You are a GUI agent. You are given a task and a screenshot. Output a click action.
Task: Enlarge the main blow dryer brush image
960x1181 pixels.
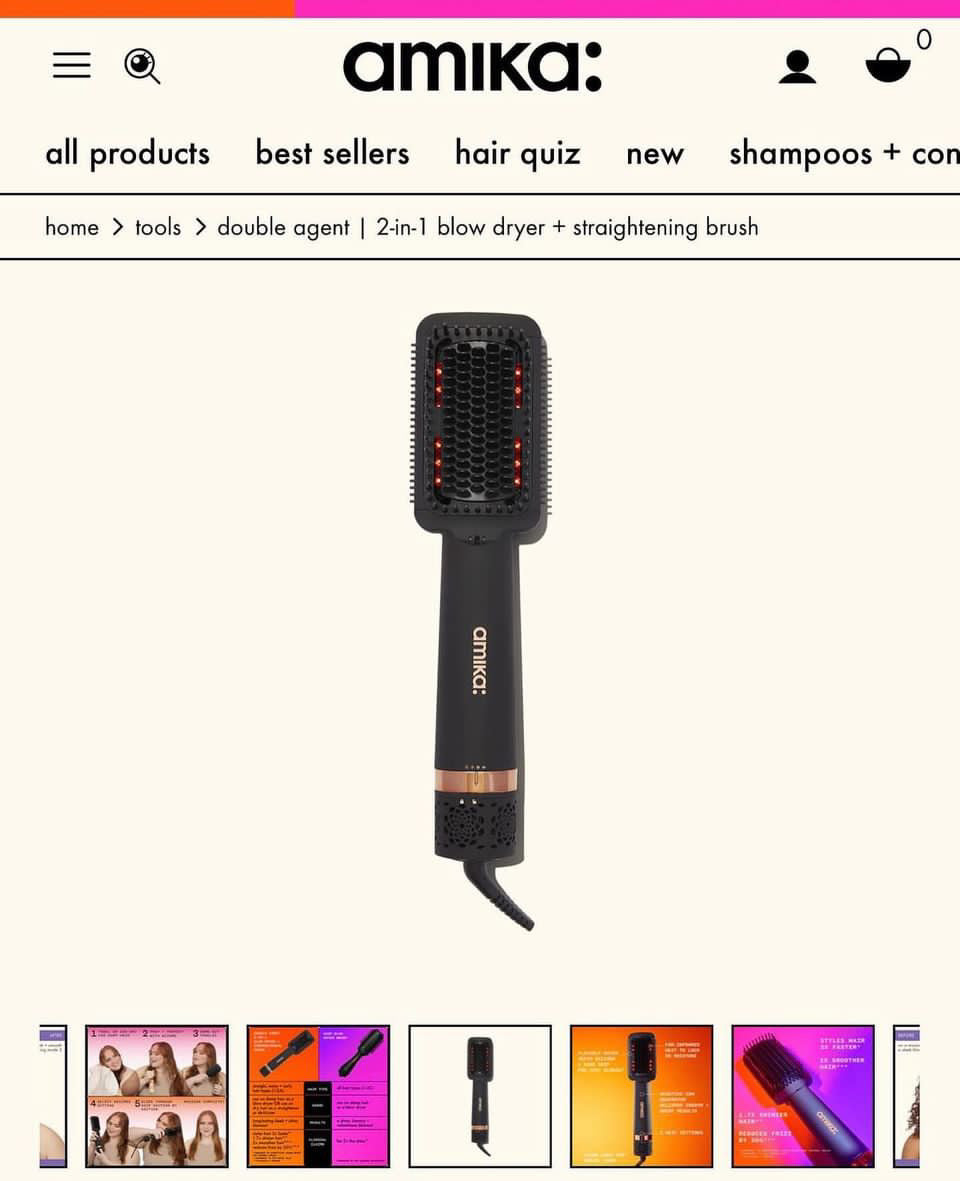tap(481, 620)
